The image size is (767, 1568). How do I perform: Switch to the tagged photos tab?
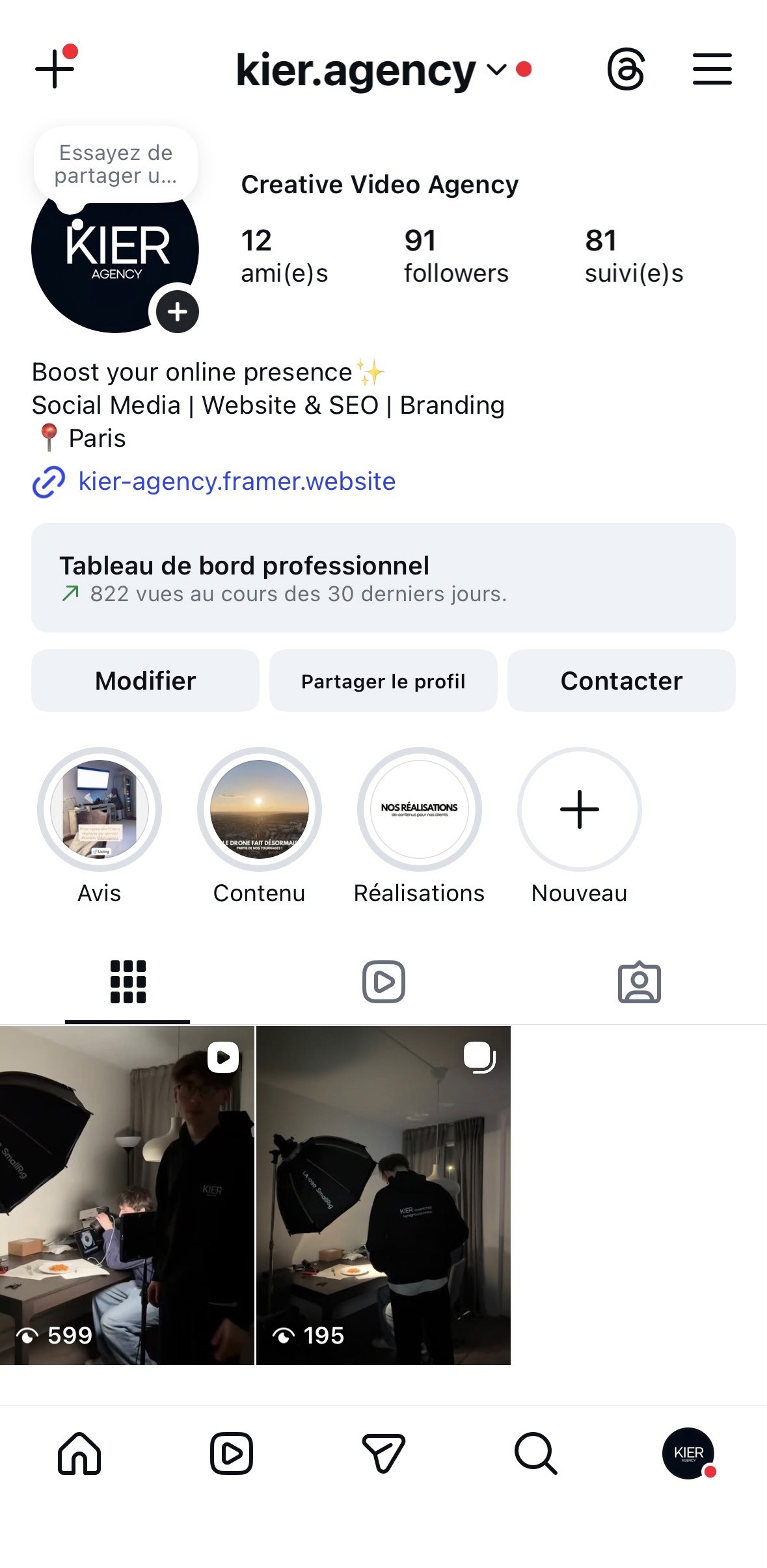tap(639, 982)
